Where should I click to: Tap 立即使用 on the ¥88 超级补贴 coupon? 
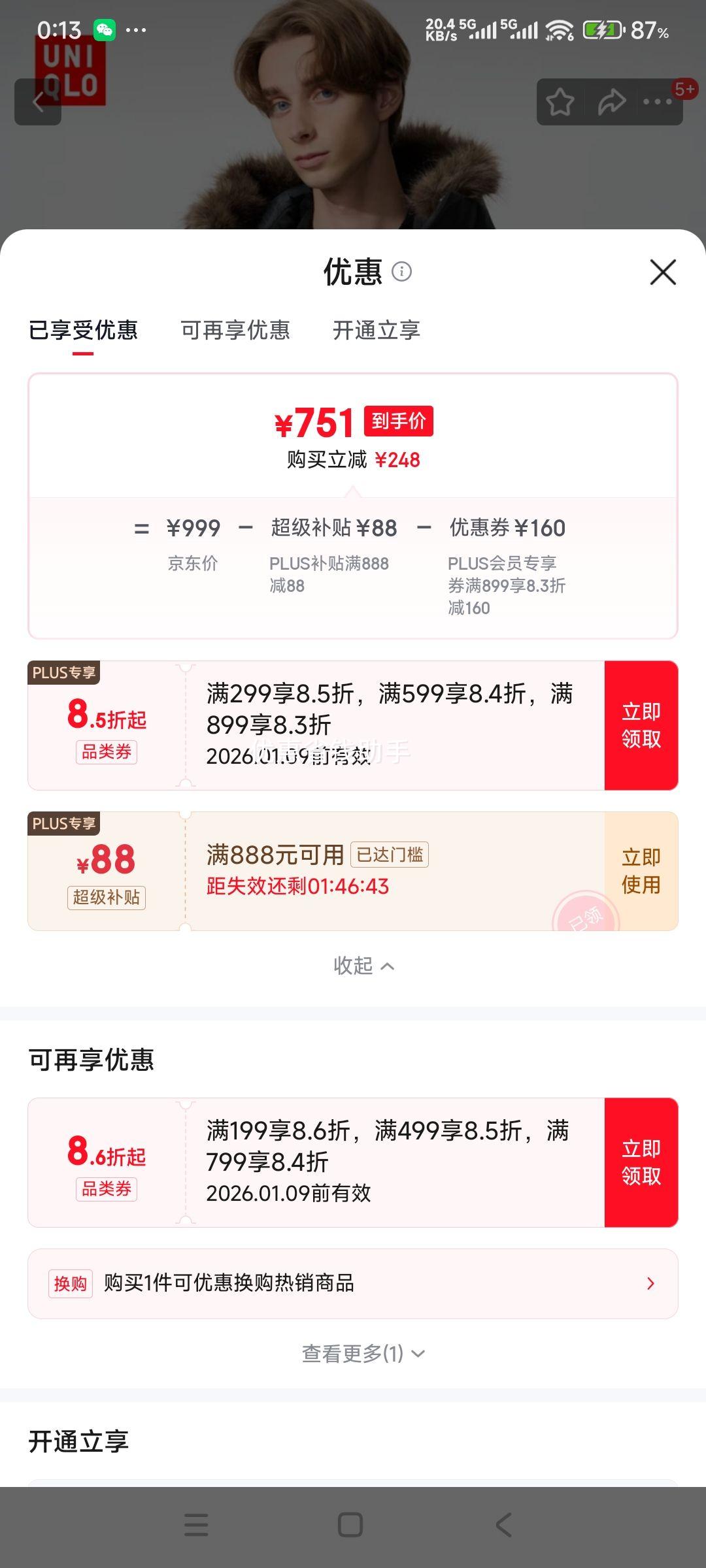click(641, 869)
